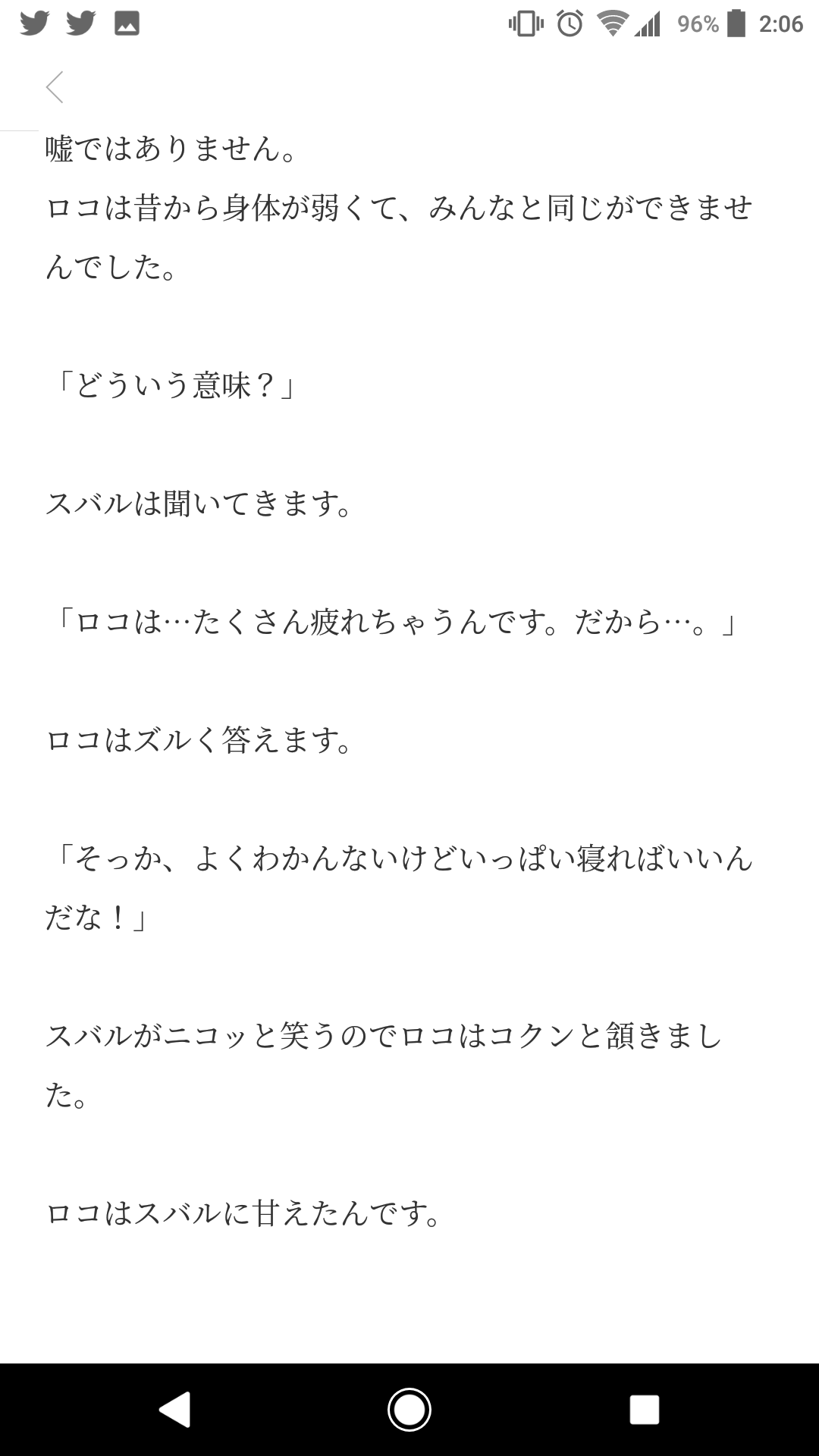Go back using the system back button

pyautogui.click(x=175, y=1410)
